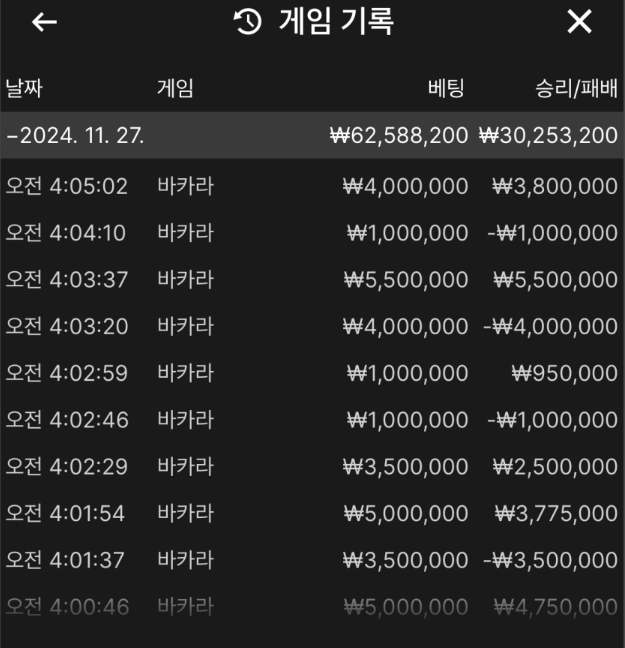Open the 오전 4:01:37 baccarat record

pyautogui.click(x=312, y=560)
